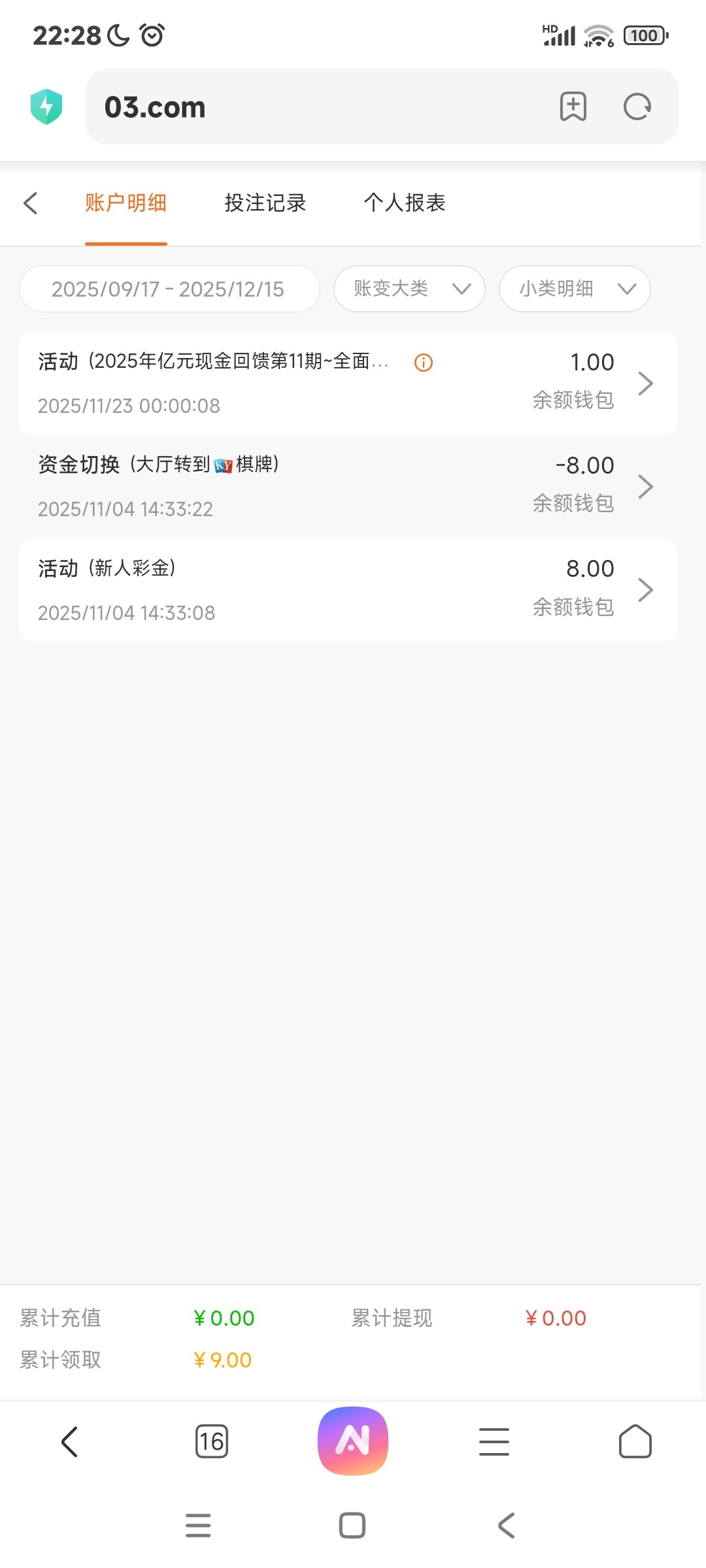
Task: Expand details of the 新人彩金 activity entry
Action: pyautogui.click(x=646, y=589)
